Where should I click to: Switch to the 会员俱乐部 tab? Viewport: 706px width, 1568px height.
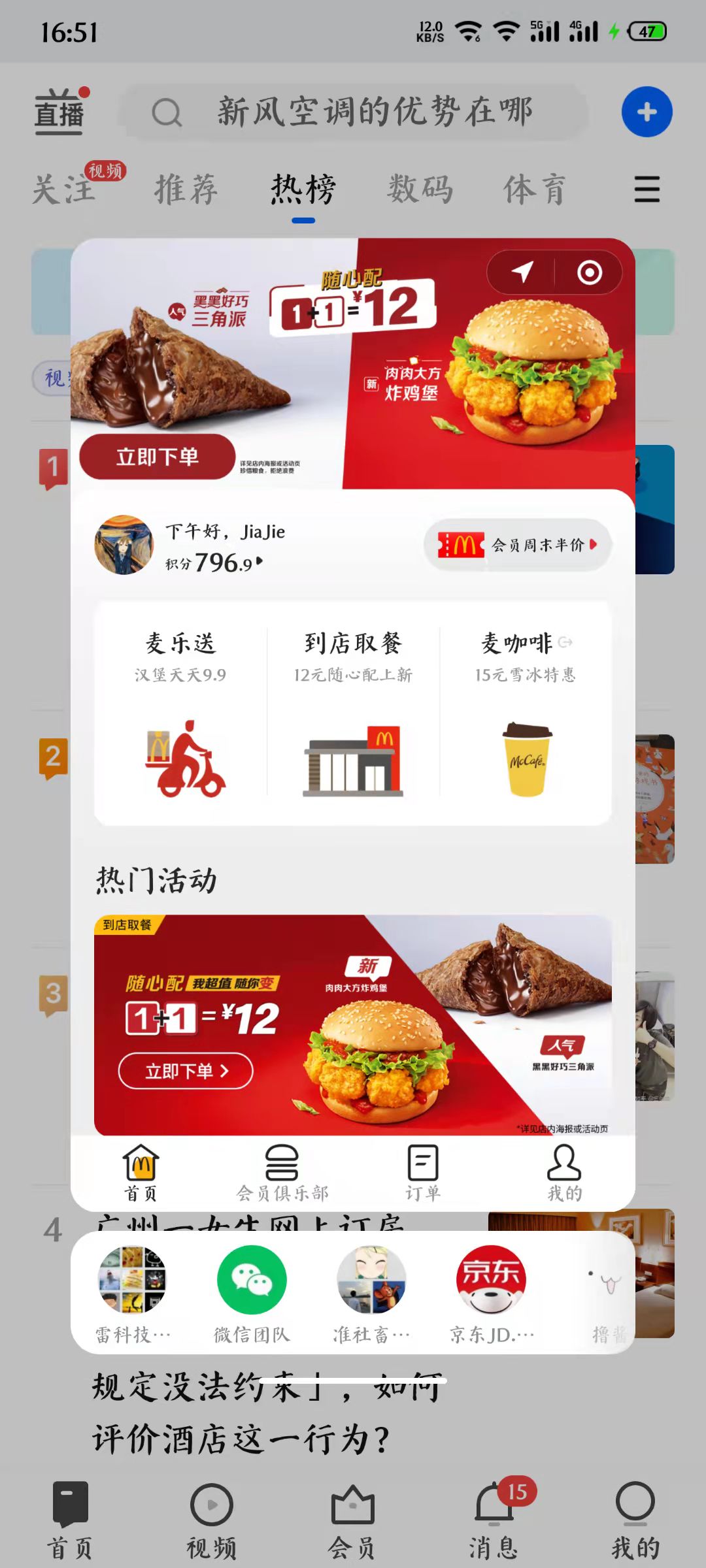[x=282, y=1173]
